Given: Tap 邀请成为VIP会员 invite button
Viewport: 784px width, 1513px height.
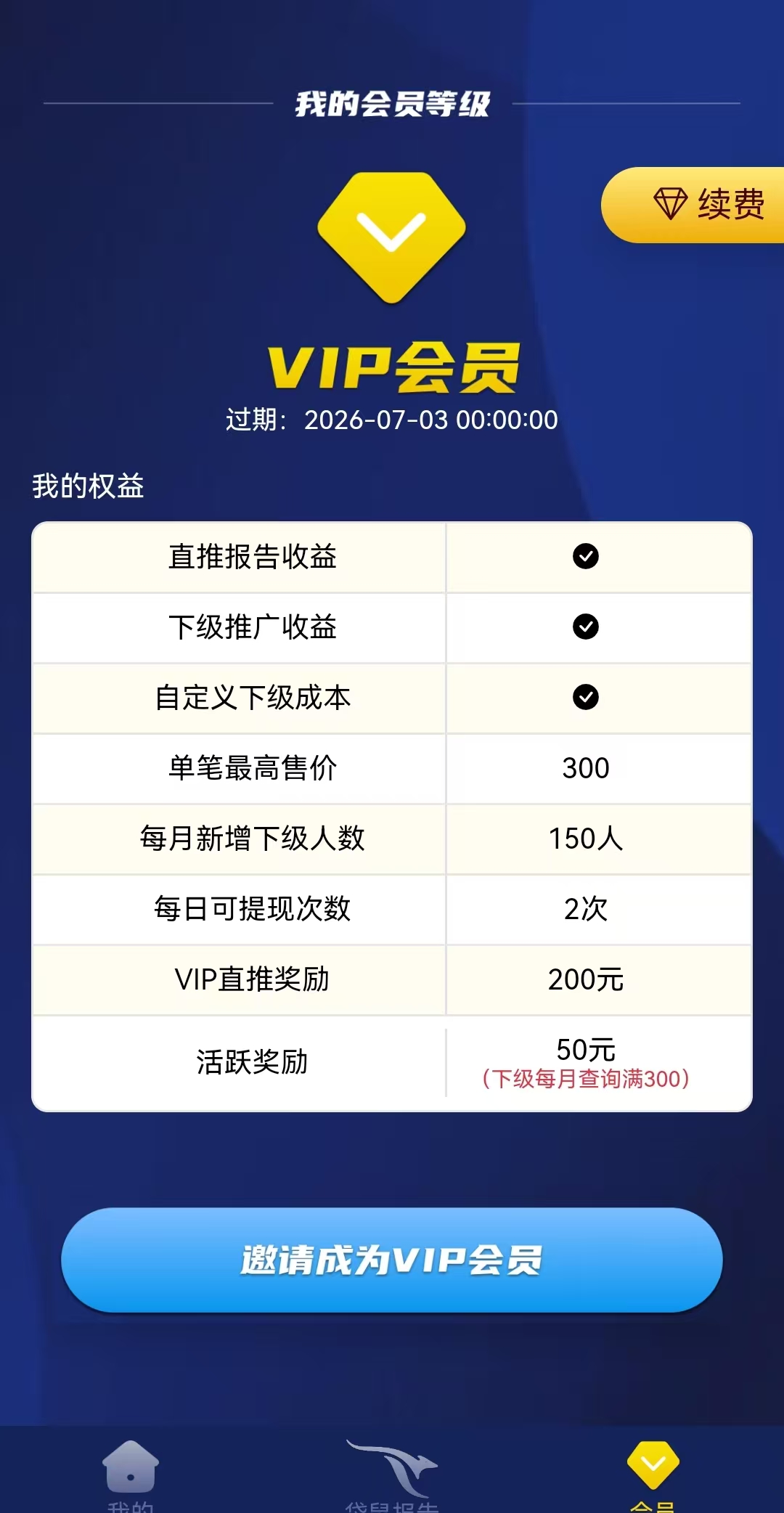Looking at the screenshot, I should pyautogui.click(x=392, y=1260).
